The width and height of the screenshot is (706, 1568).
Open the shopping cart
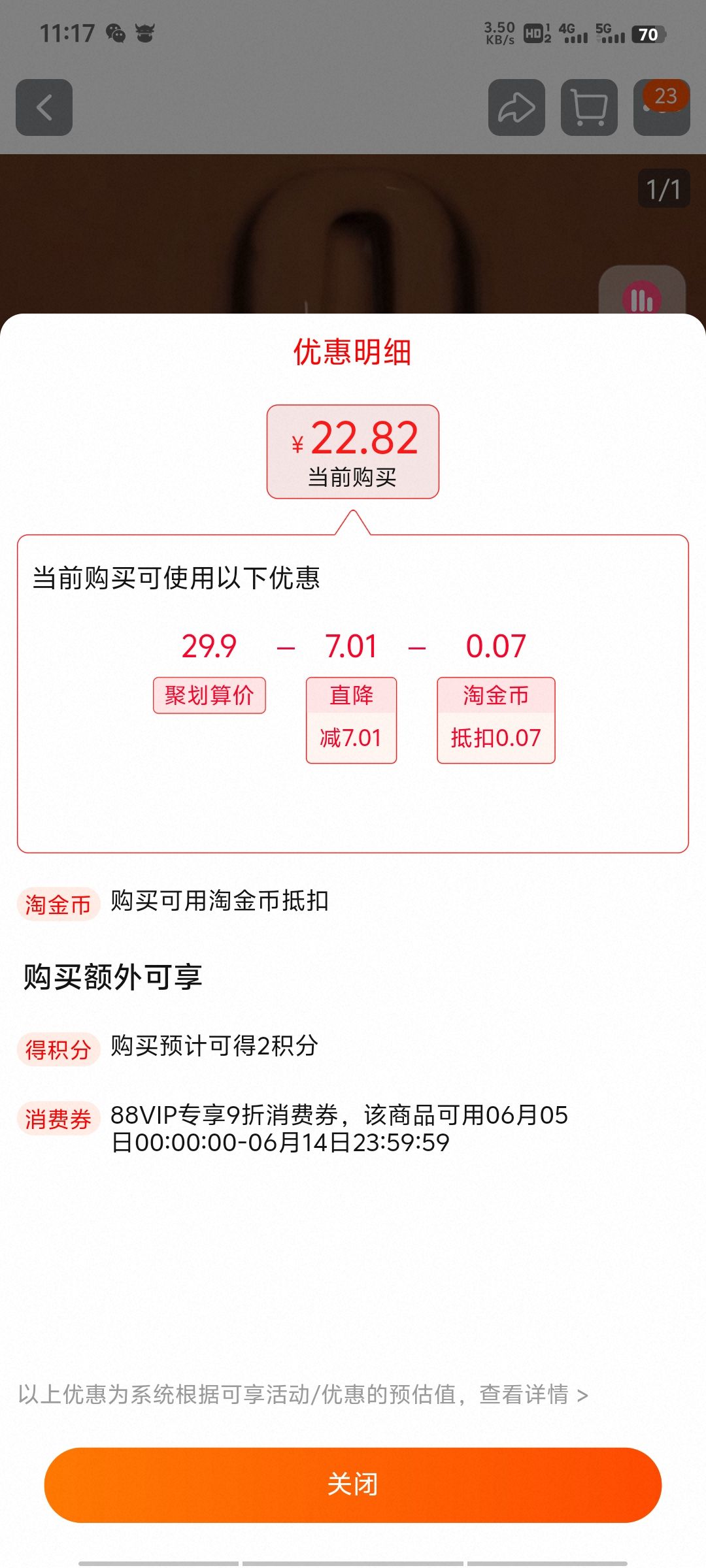tap(589, 108)
